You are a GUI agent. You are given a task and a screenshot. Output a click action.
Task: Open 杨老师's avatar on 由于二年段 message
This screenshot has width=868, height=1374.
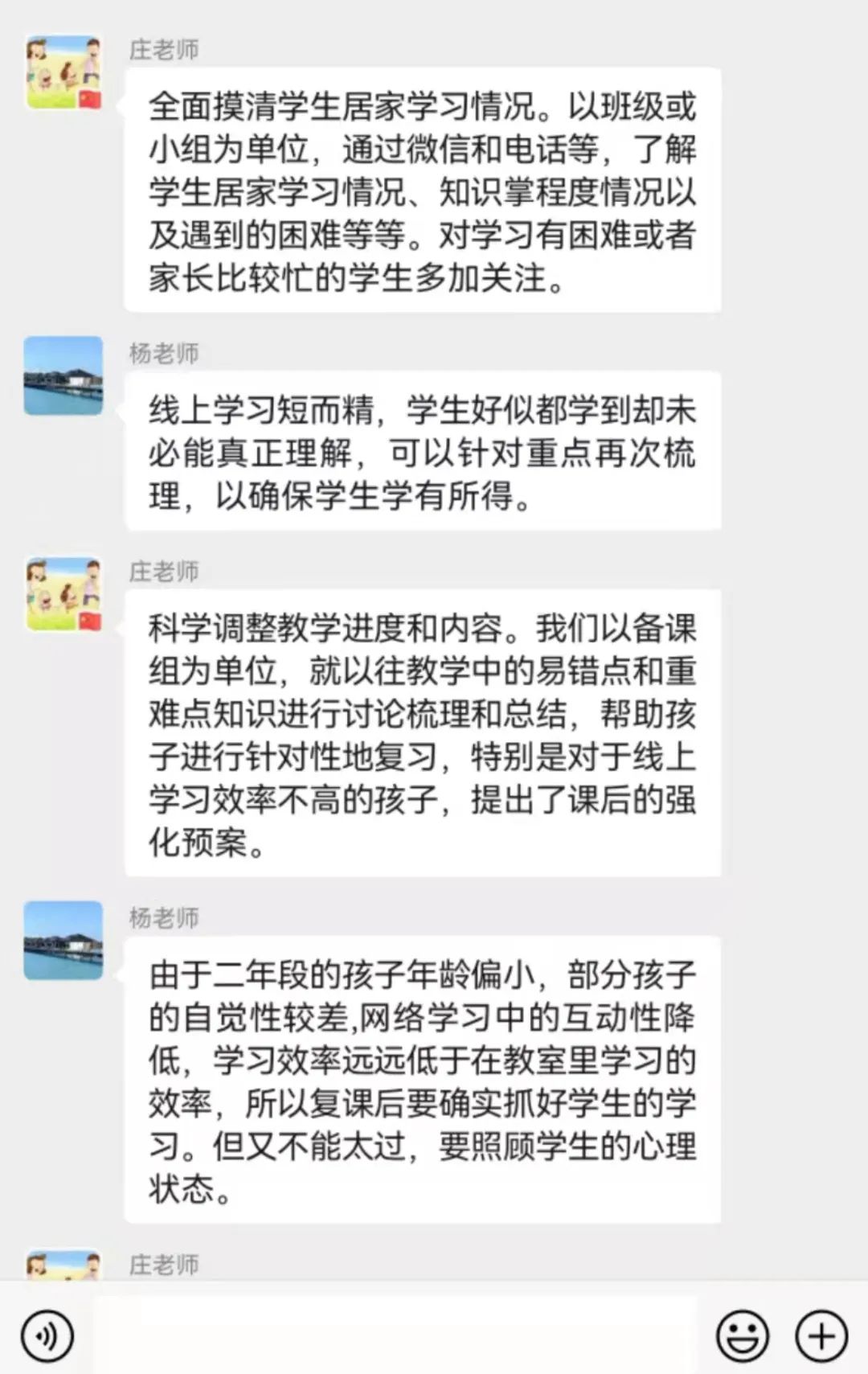point(64,941)
